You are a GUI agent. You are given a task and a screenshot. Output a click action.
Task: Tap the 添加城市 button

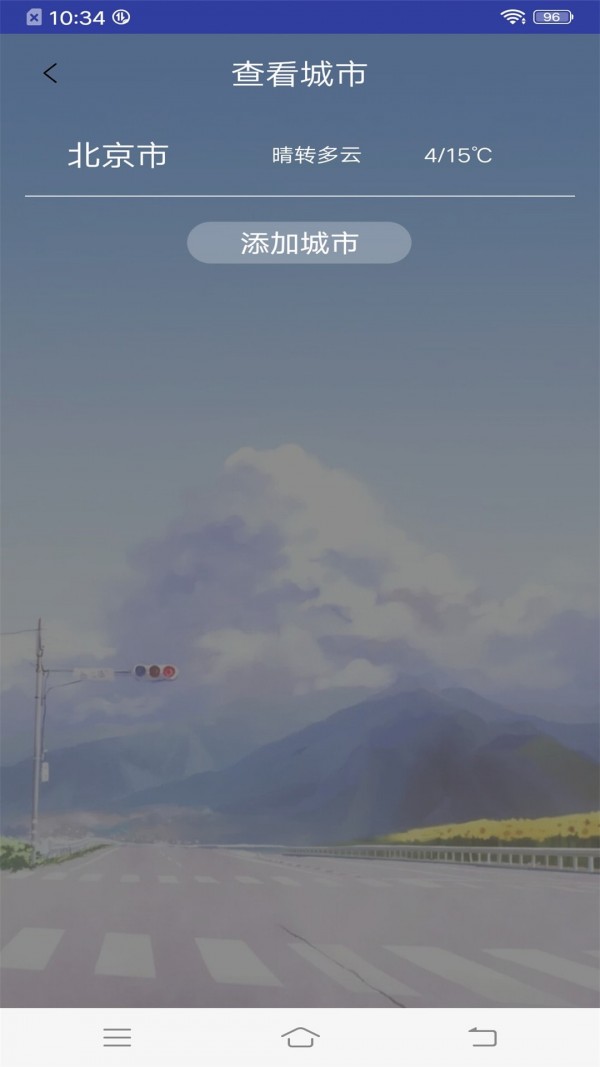[x=299, y=243]
